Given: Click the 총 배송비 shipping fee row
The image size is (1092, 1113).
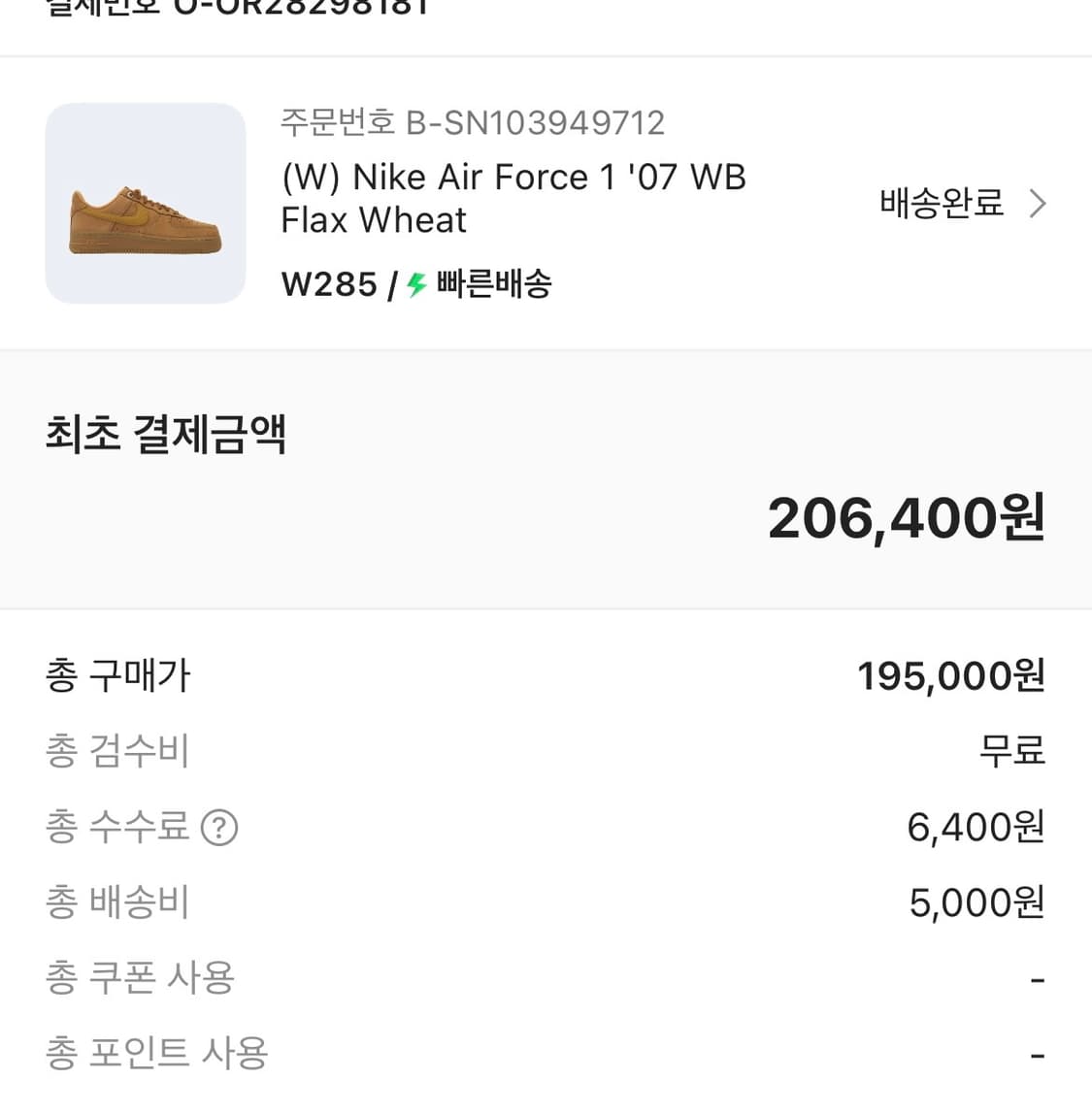Looking at the screenshot, I should [x=116, y=902].
